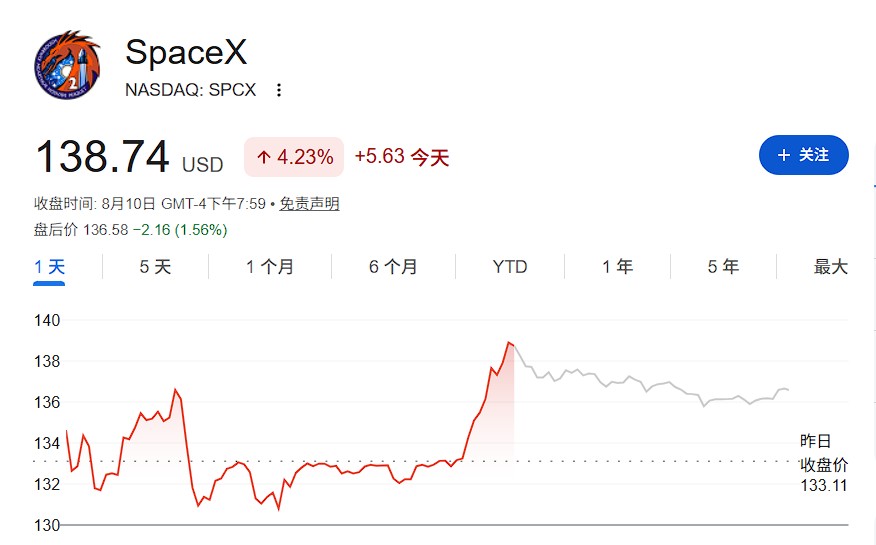View the 1 年 chart range
This screenshot has height=545, width=876.
[617, 267]
